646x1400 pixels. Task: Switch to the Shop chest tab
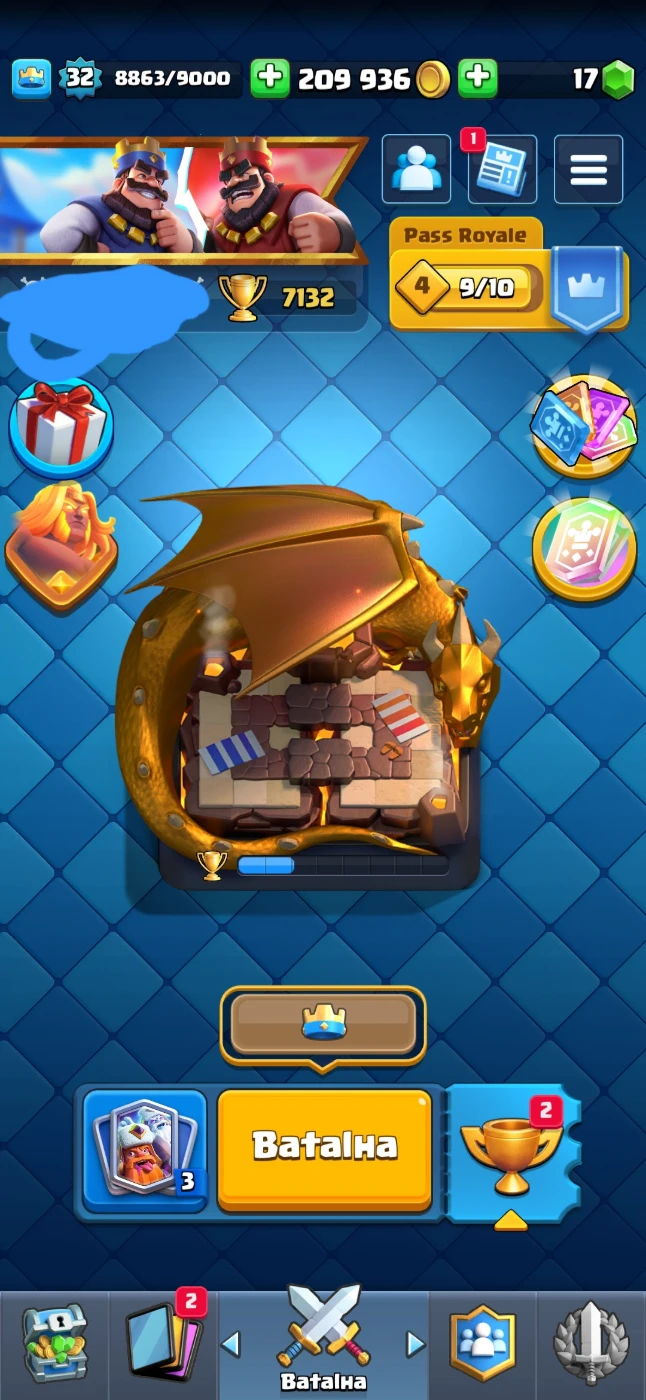coord(54,1342)
